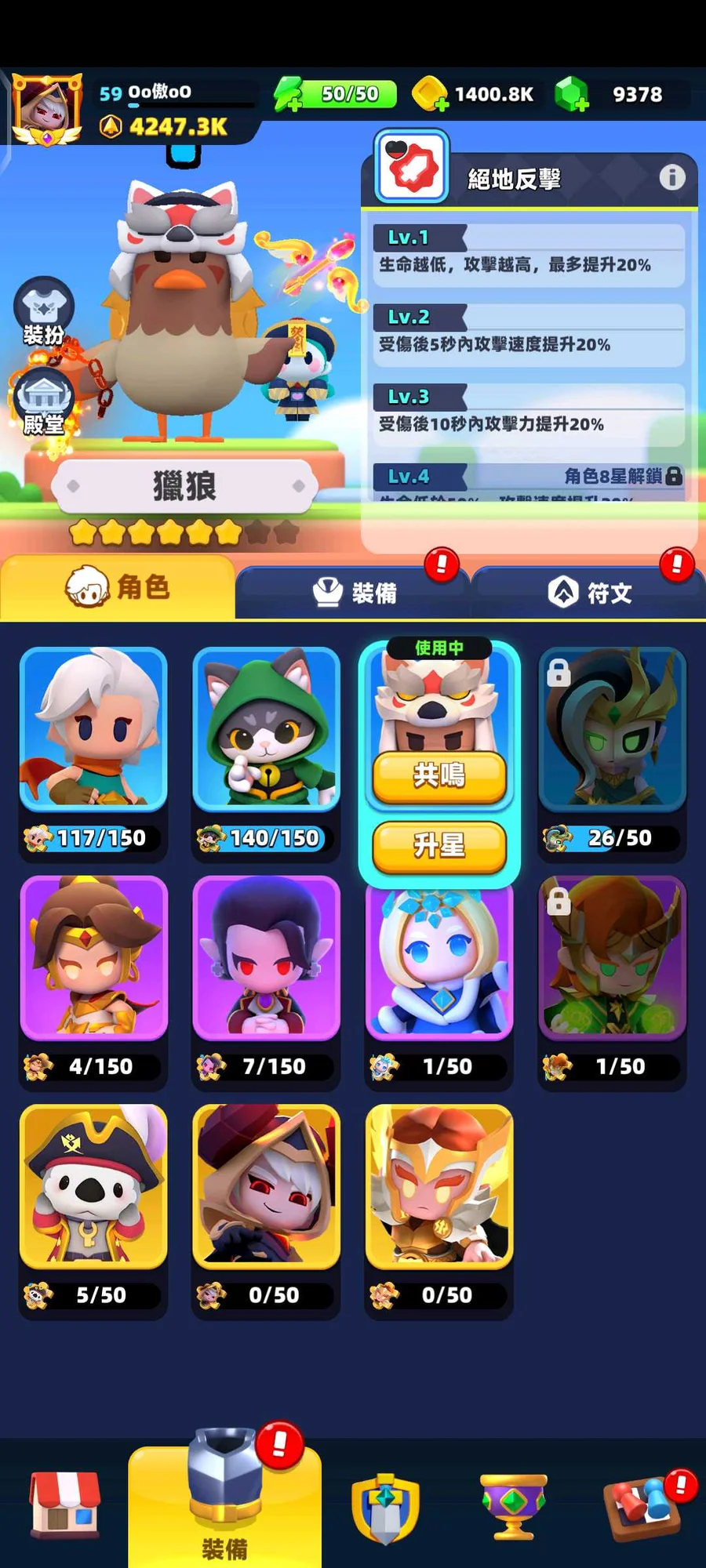Tap the 共鳴 button
Viewport: 706px width, 1568px height.
pyautogui.click(x=439, y=775)
